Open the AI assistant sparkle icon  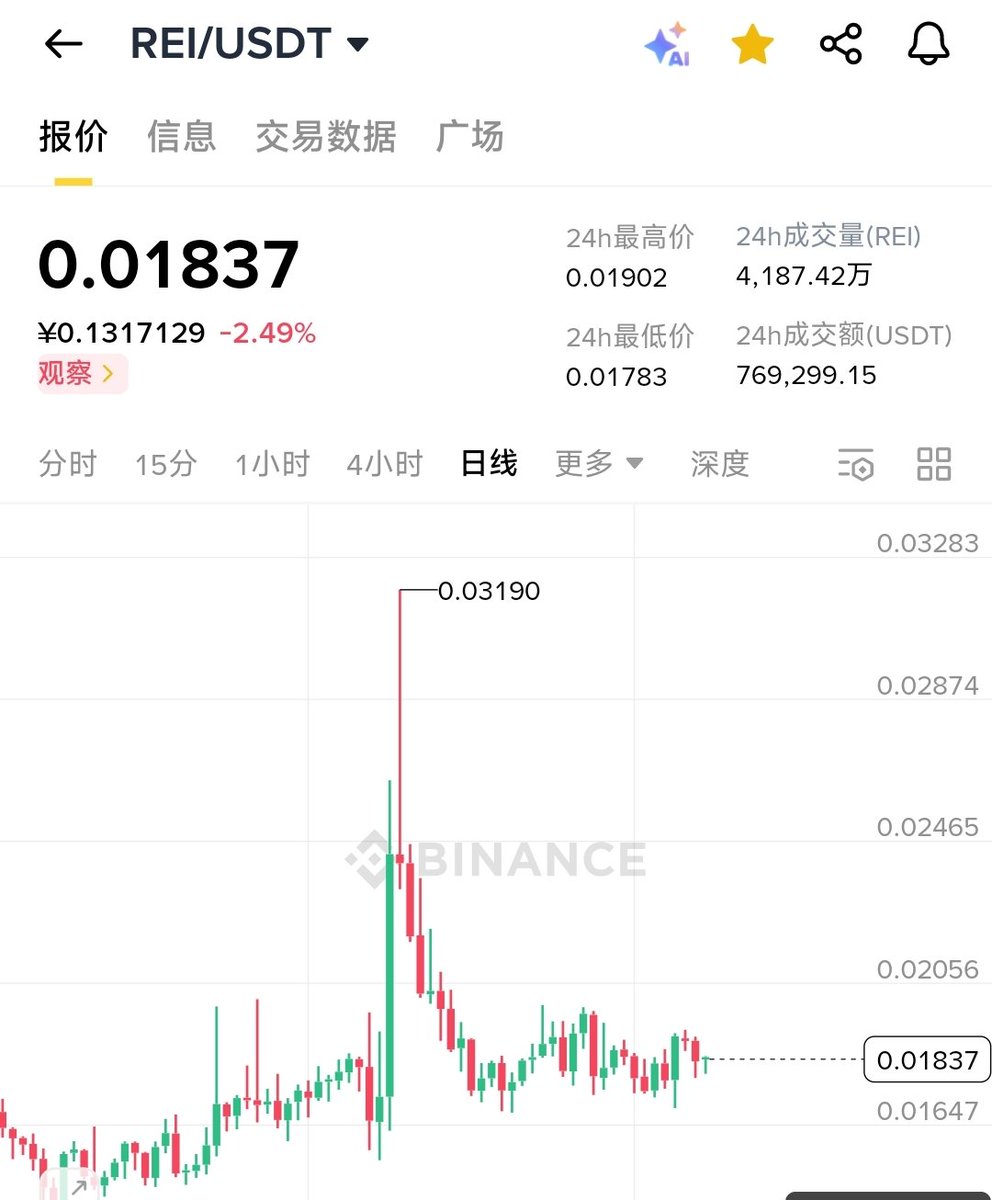point(666,44)
